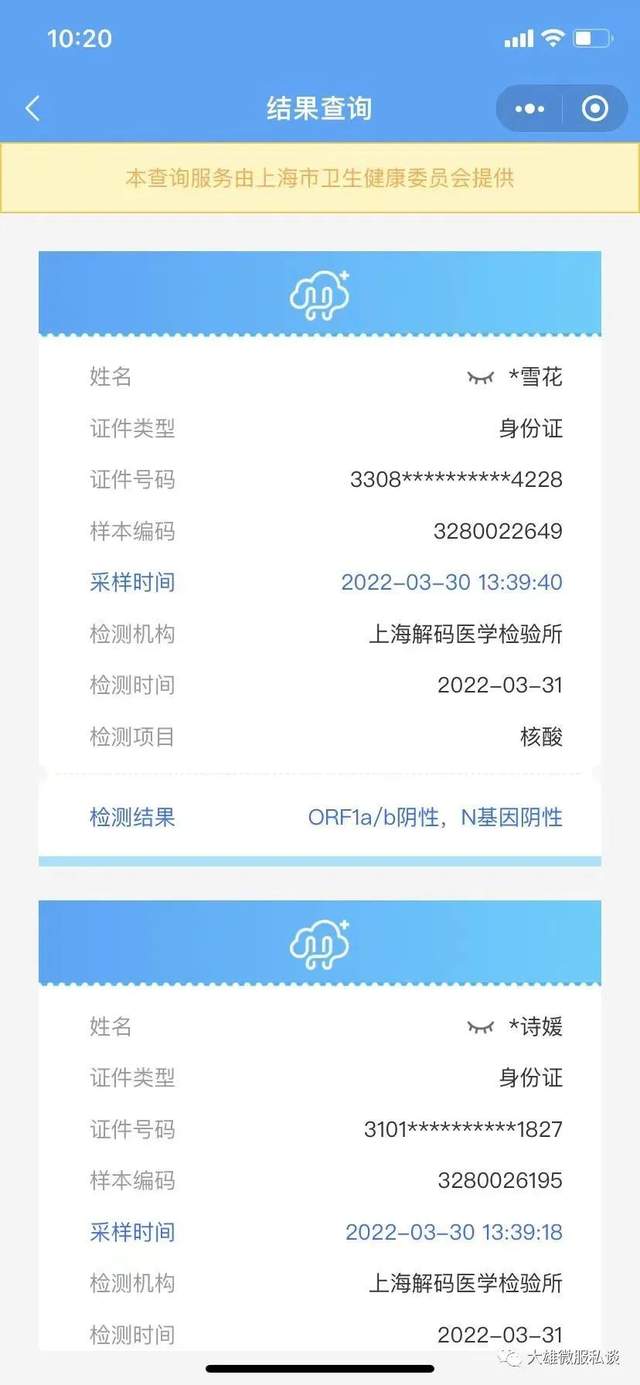This screenshot has height=1385, width=640.
Task: Open the mini program more options menu
Action: [x=529, y=109]
